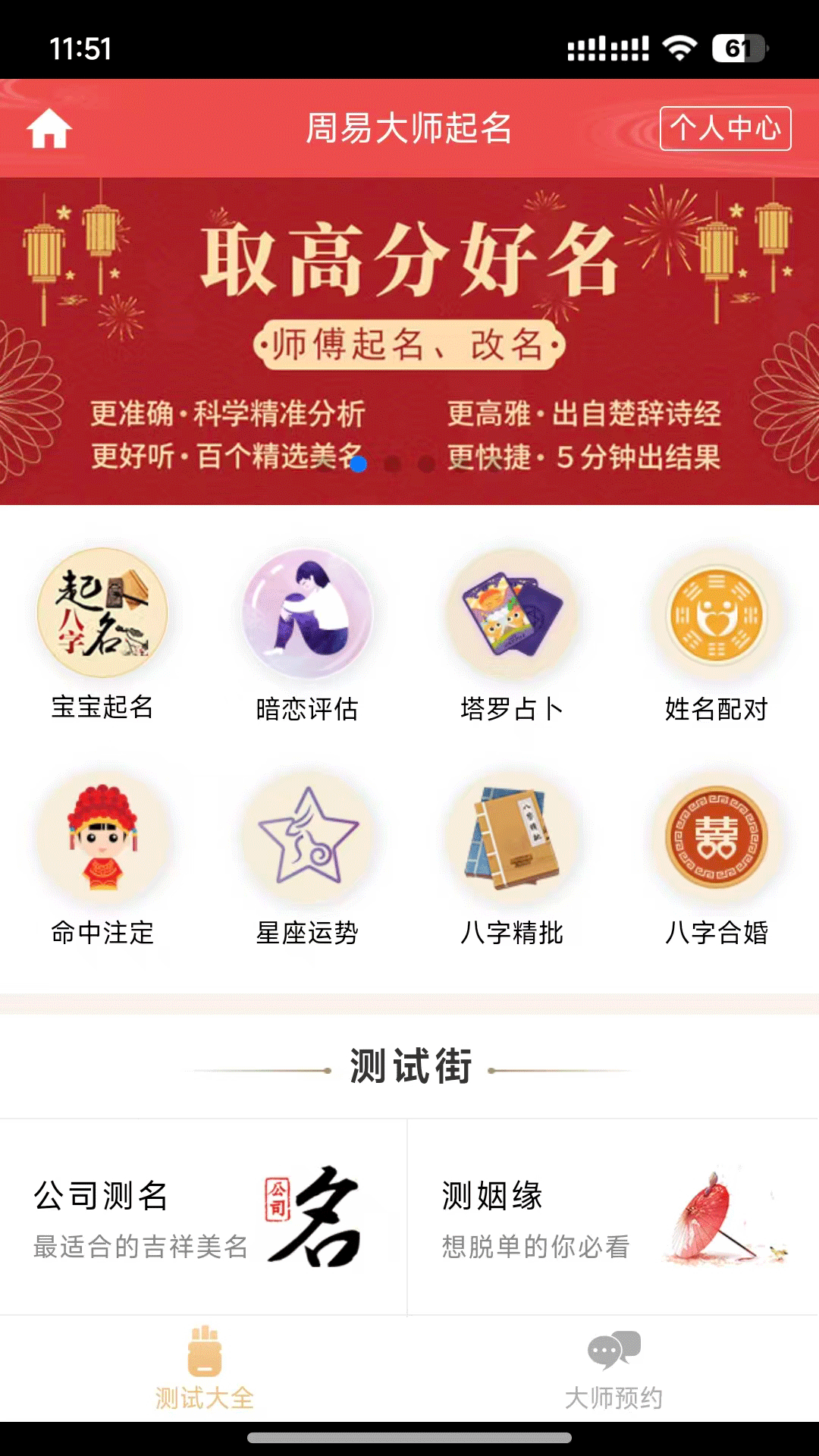Select the 暗恋评估 crush evaluation icon
The width and height of the screenshot is (819, 1456).
coord(308,616)
